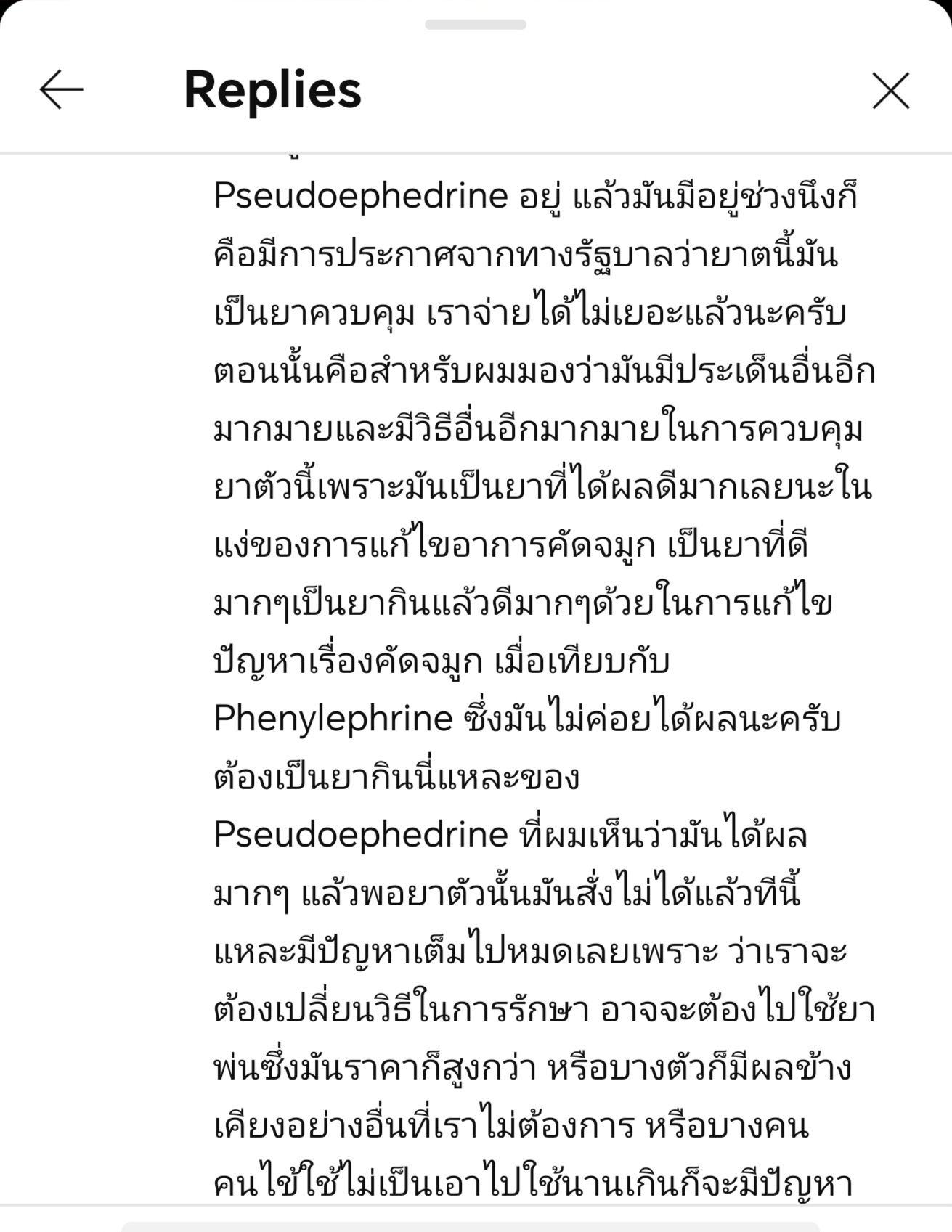Close the Replies sheet
This screenshot has height=1232, width=952.
point(890,91)
